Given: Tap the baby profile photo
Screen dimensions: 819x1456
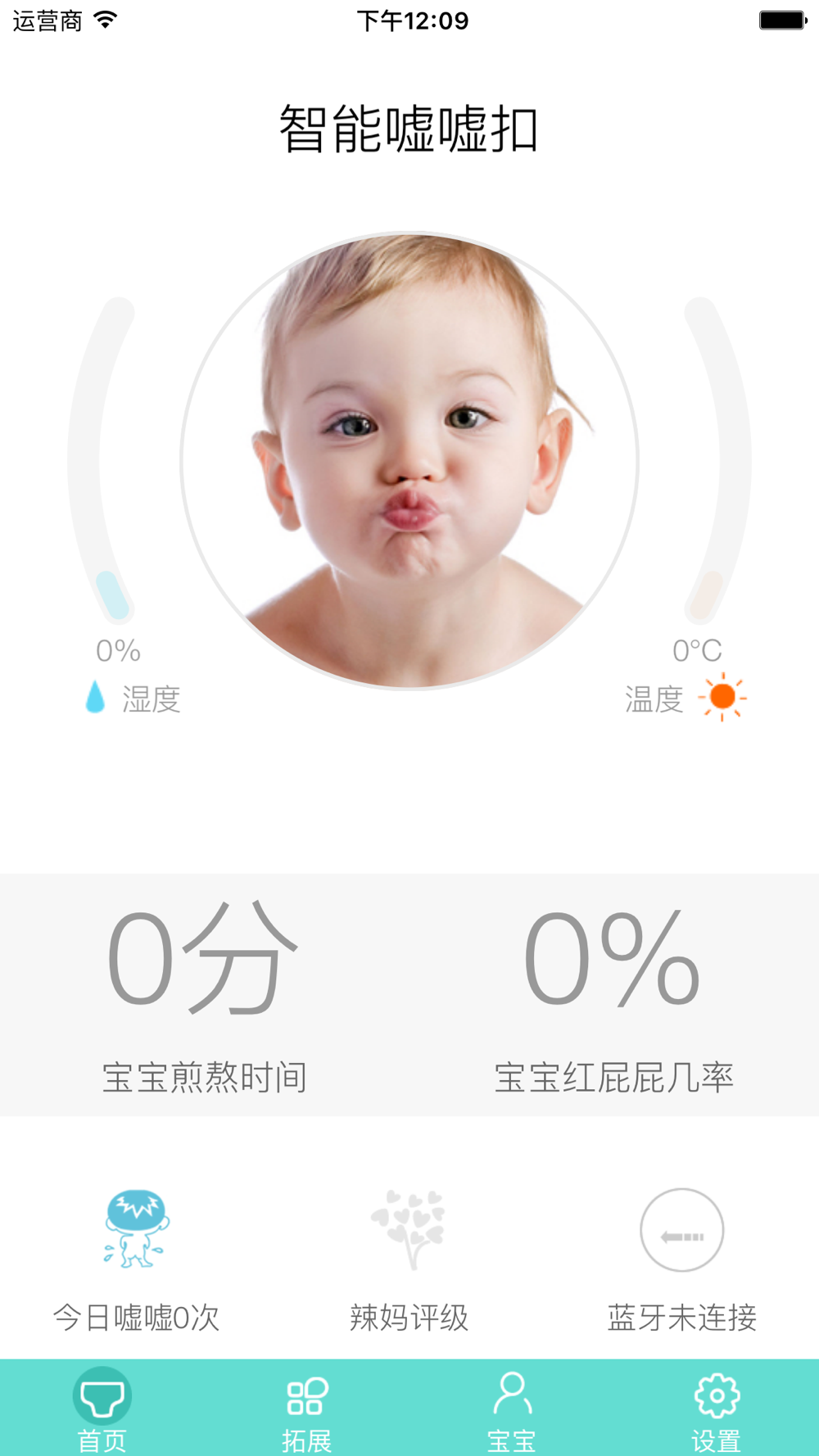Looking at the screenshot, I should click(x=409, y=460).
